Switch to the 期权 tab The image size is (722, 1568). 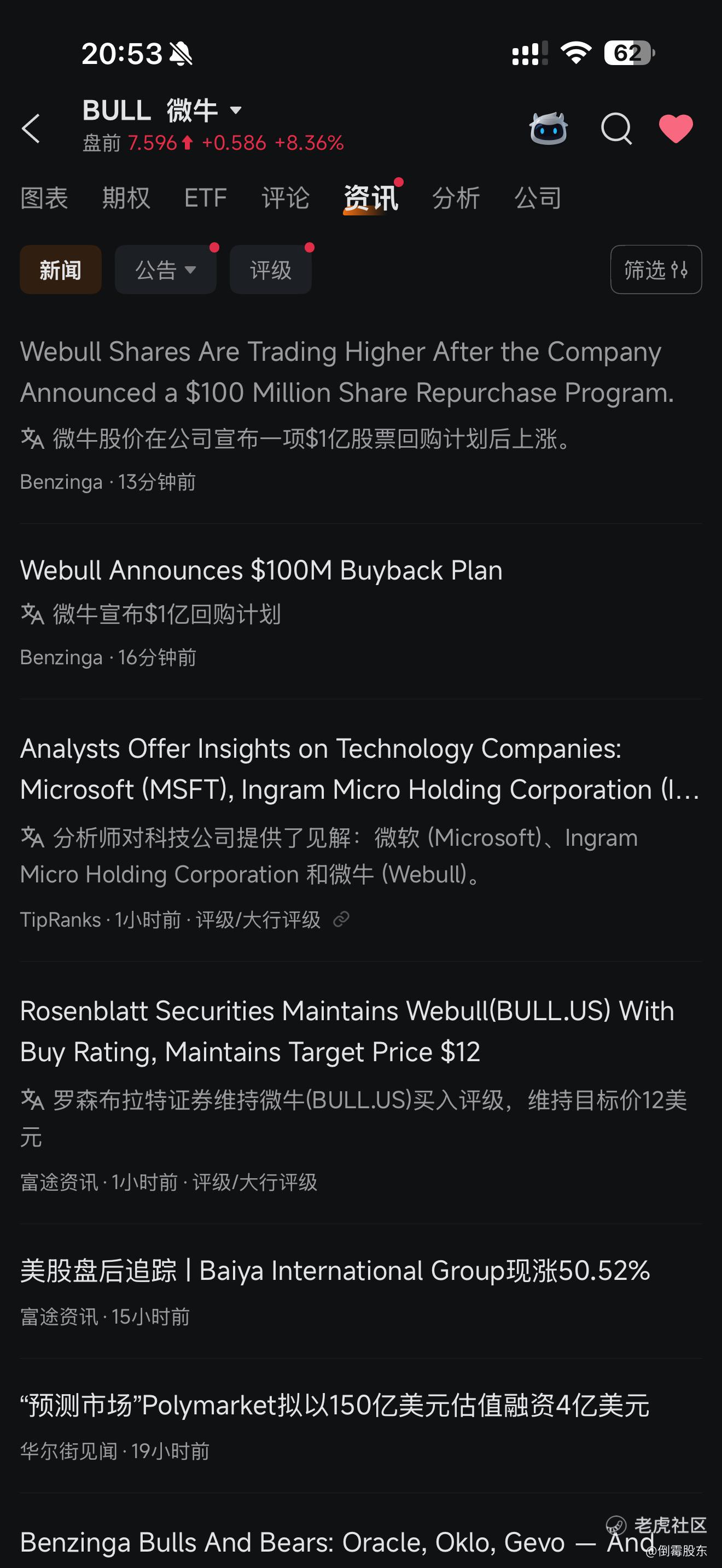coord(126,198)
